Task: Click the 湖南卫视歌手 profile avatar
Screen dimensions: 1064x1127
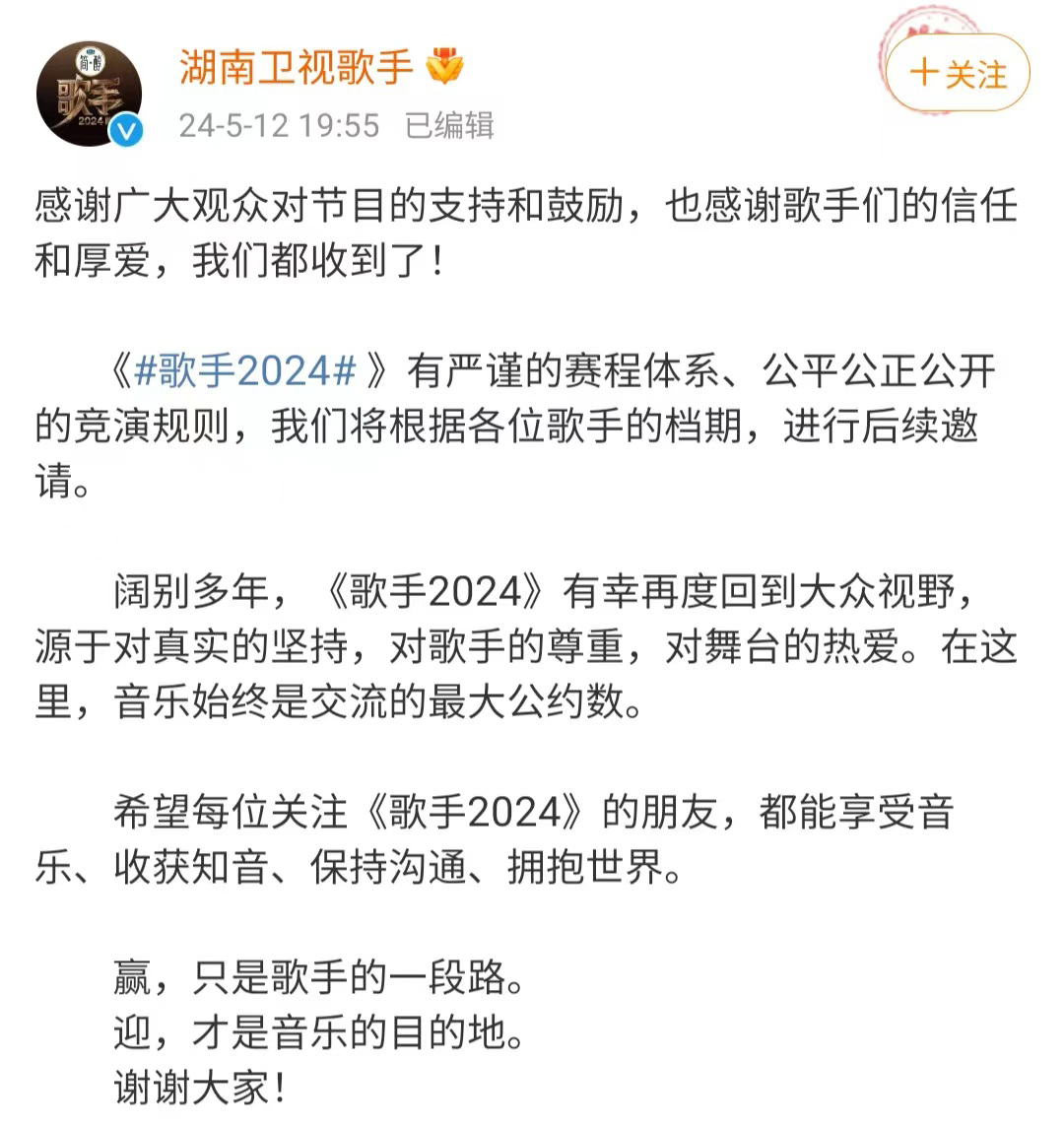Action: (89, 89)
